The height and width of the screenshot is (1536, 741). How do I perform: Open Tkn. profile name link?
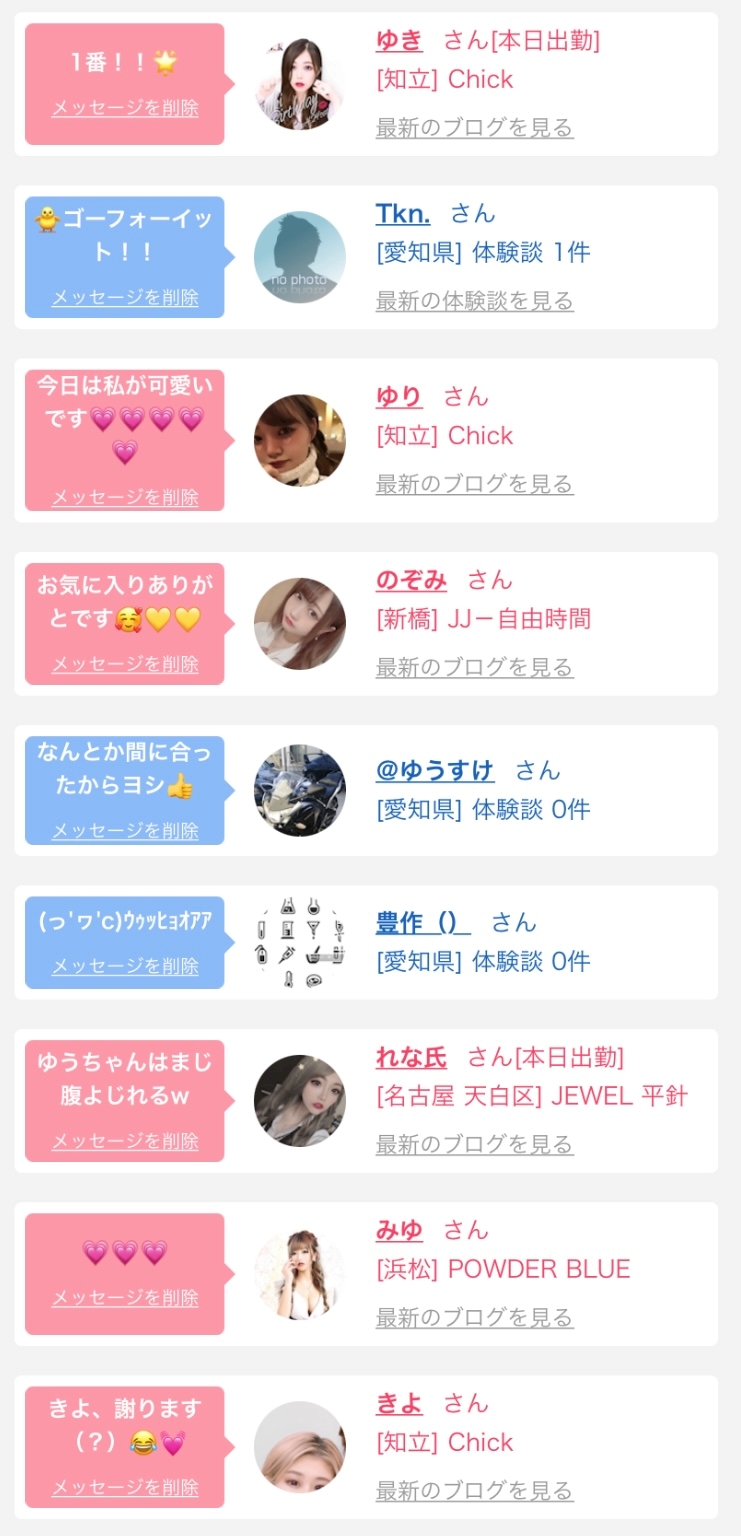click(403, 214)
